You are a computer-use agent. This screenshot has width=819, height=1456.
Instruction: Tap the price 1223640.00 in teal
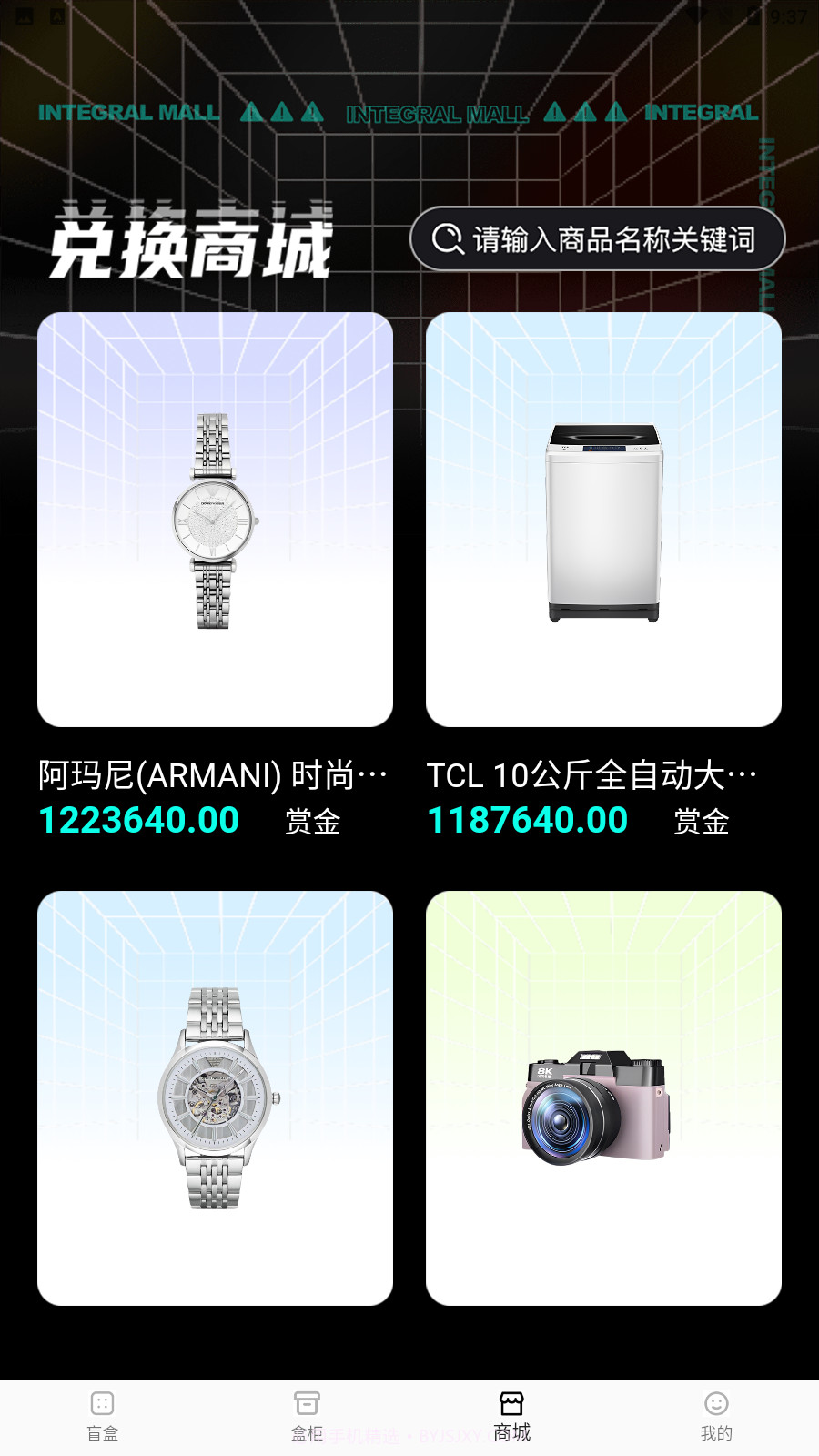click(x=136, y=820)
